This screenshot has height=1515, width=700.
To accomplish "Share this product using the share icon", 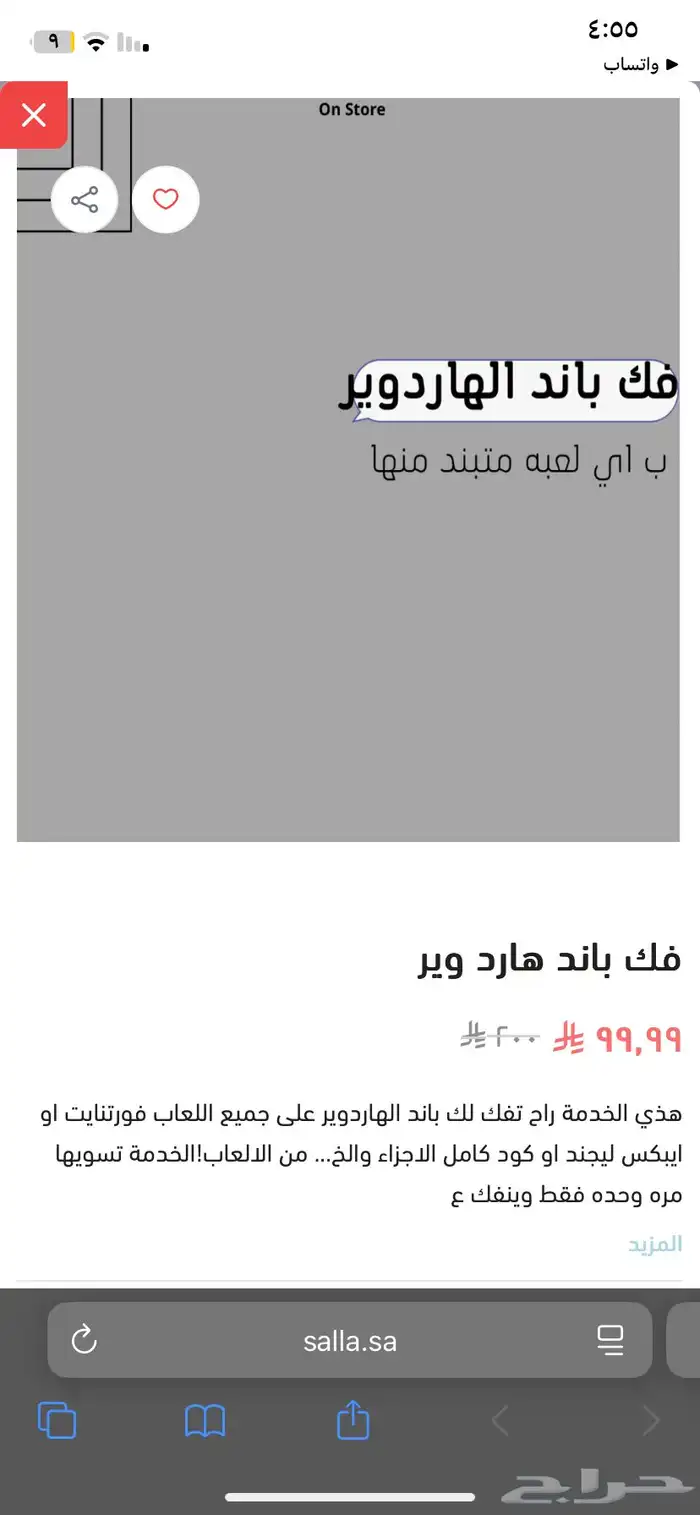I will pyautogui.click(x=85, y=200).
